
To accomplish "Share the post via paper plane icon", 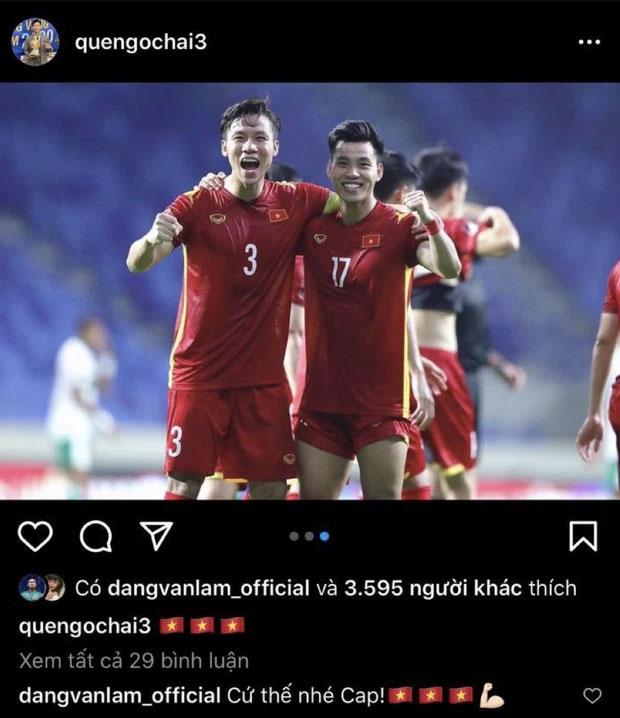I will pyautogui.click(x=156, y=536).
